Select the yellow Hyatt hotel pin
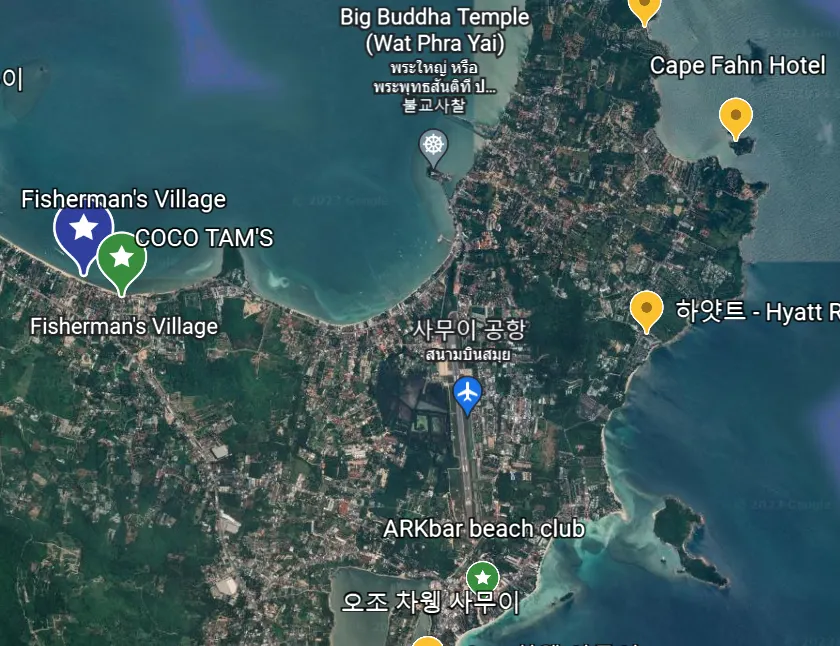 click(647, 309)
